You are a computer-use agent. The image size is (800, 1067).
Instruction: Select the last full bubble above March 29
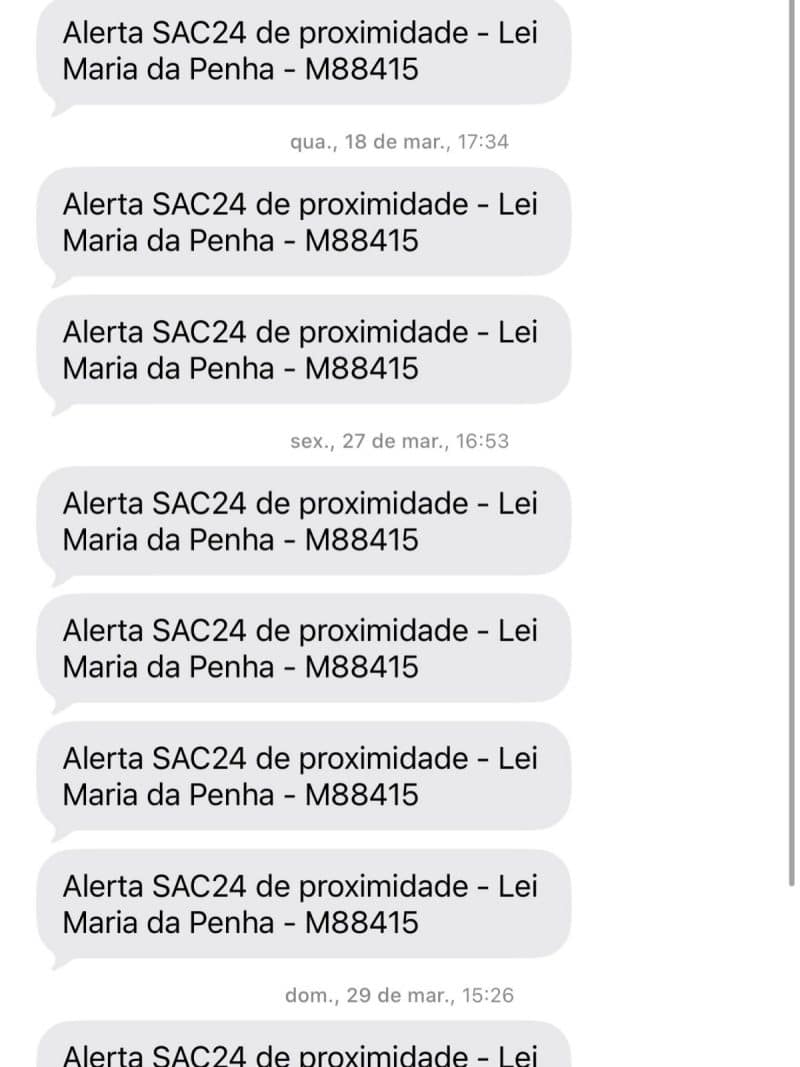pos(300,904)
